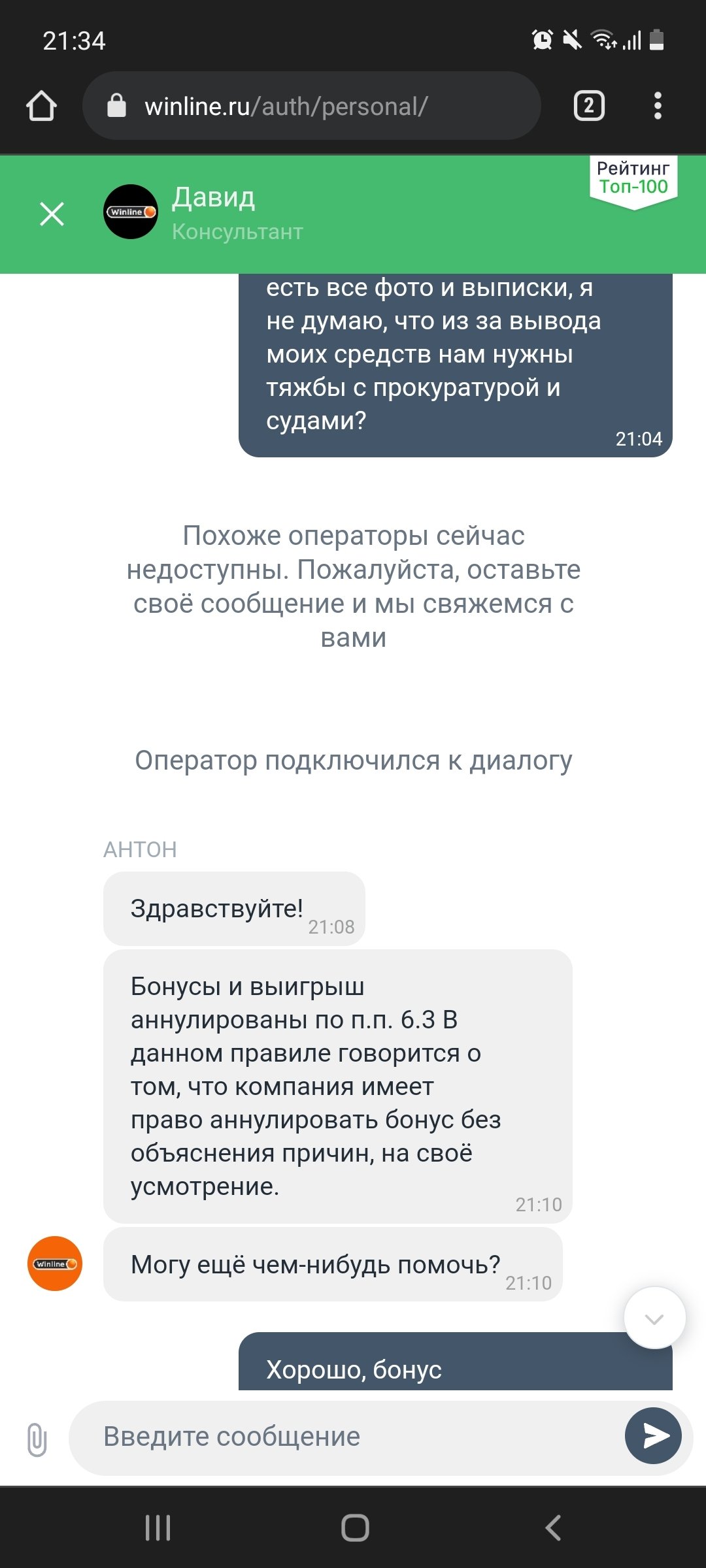Open recent apps from navigation bar
706x1568 pixels.
point(158,1527)
